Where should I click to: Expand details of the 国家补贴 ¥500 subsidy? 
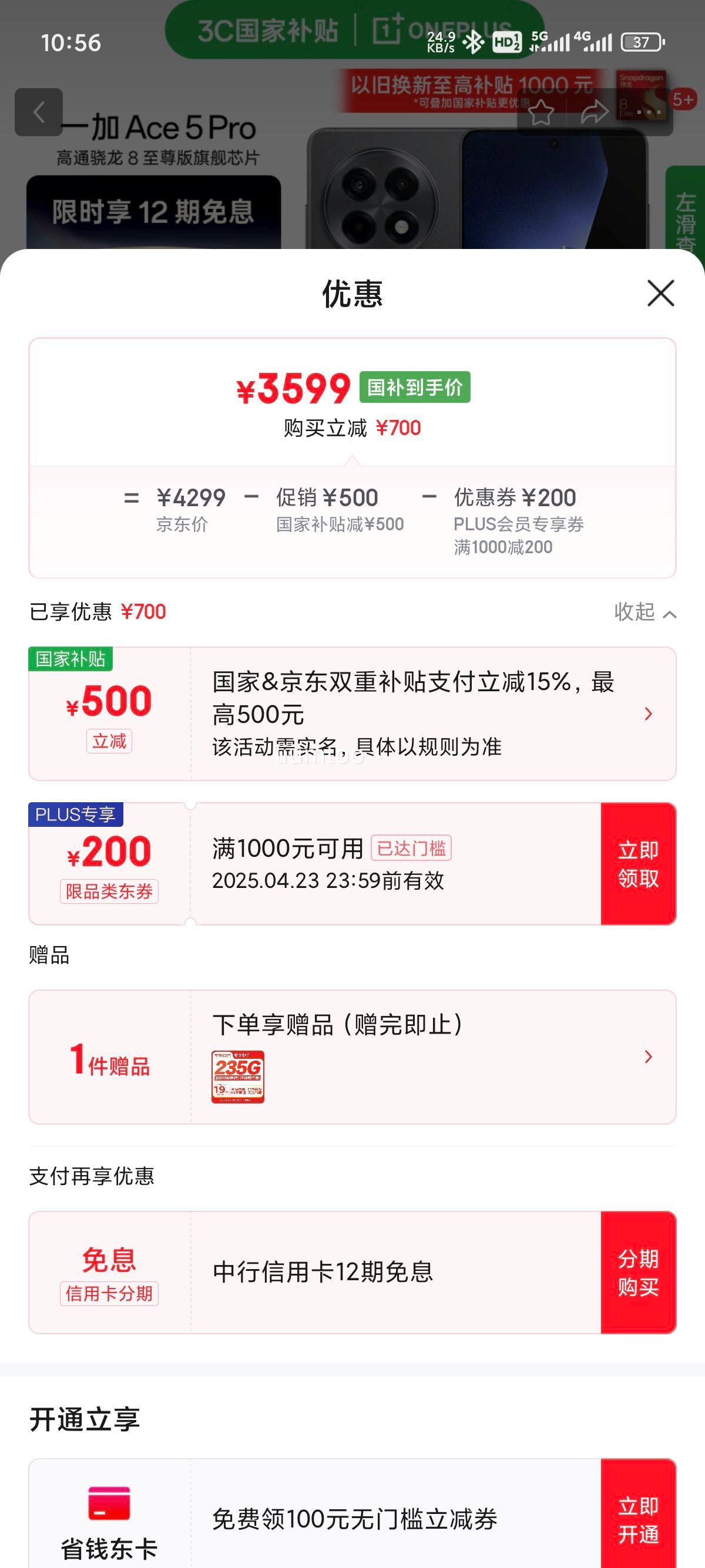coord(649,713)
